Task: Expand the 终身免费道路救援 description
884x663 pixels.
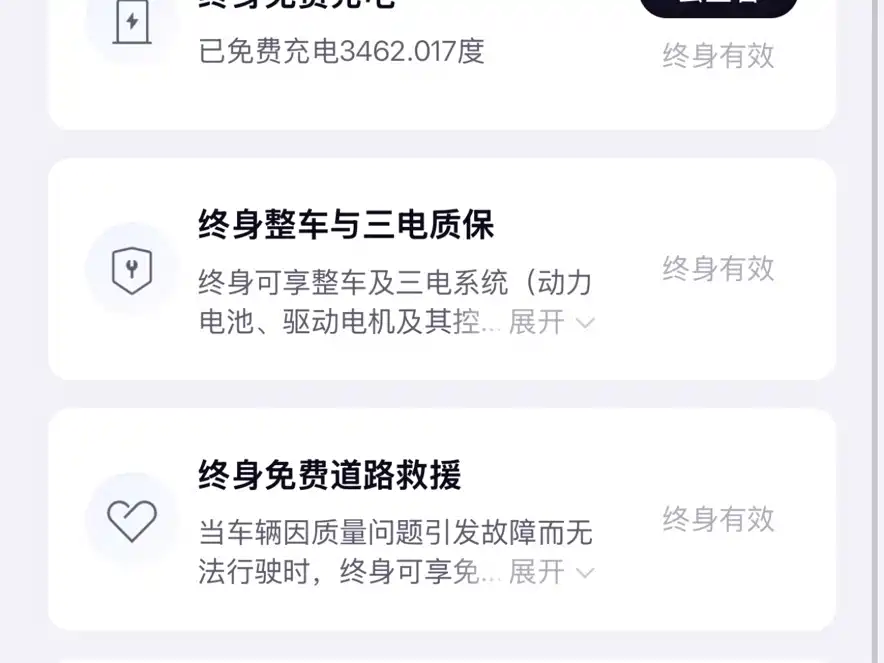Action: pyautogui.click(x=551, y=572)
